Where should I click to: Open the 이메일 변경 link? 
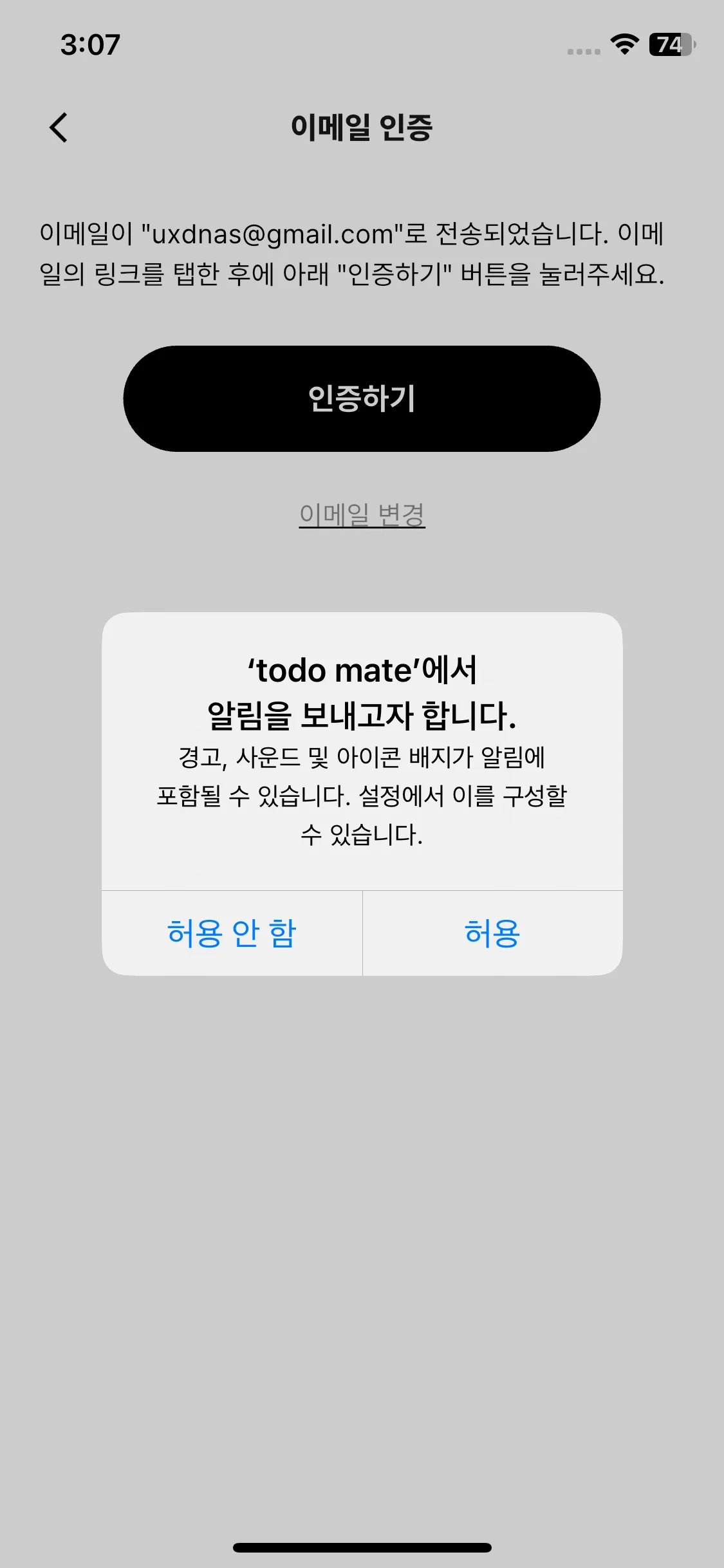362,515
